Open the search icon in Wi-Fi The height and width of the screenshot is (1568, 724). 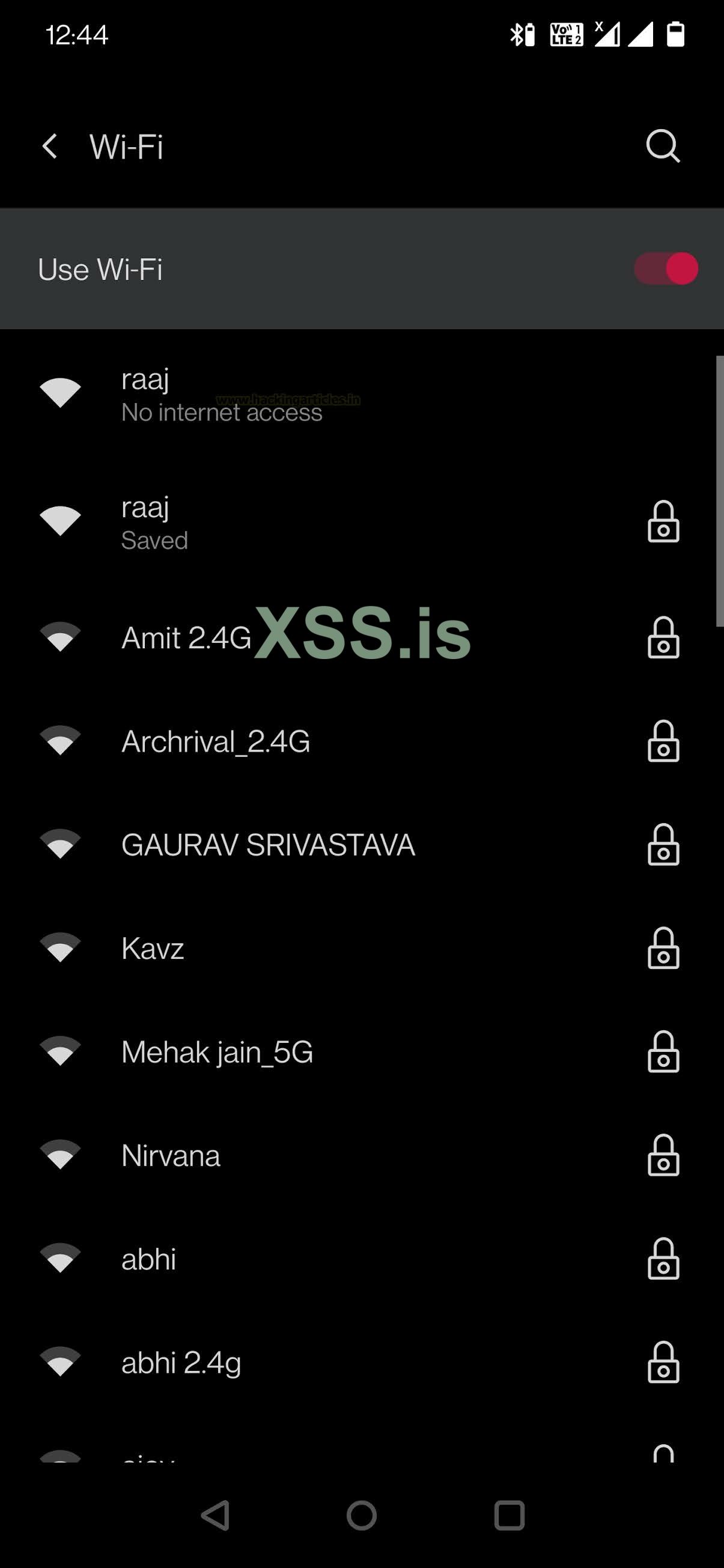point(663,146)
